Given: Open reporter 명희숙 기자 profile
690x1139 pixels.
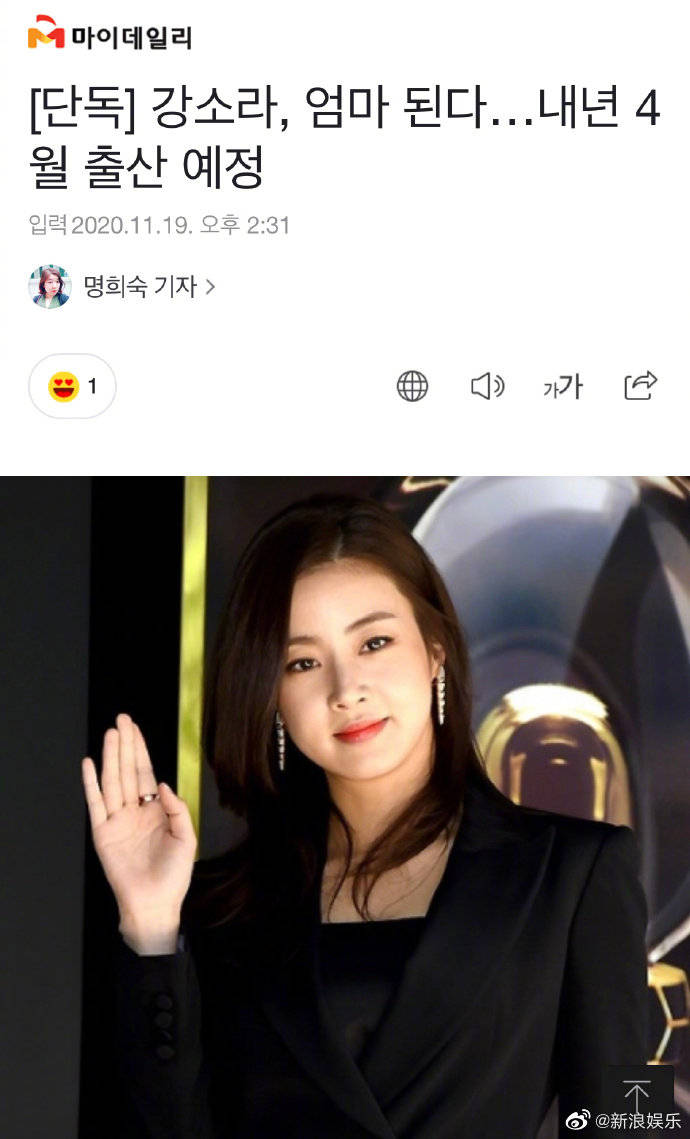Looking at the screenshot, I should [148, 287].
